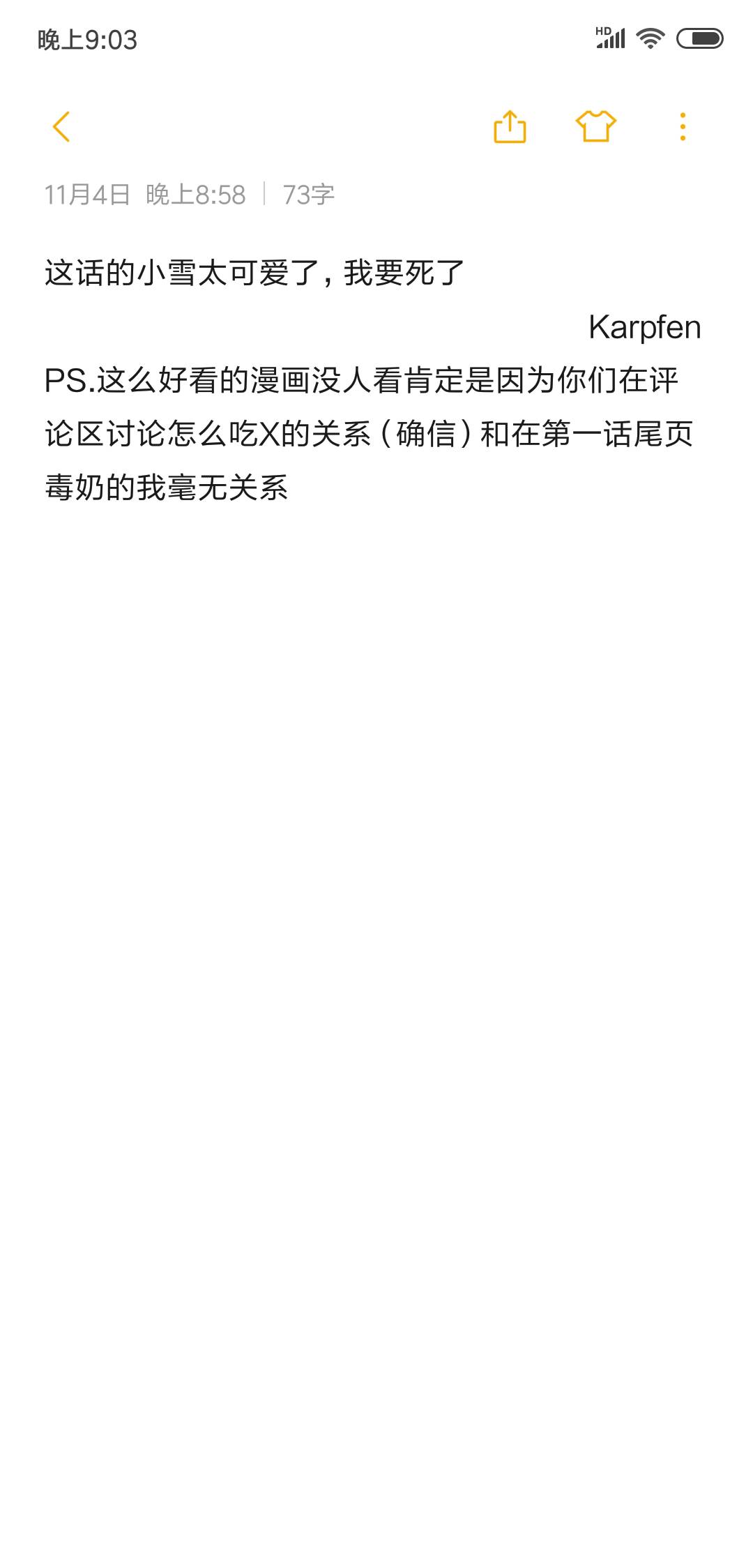Viewport: 753px width, 1568px height.
Task: Open the note theme (shirt) options
Action: tap(596, 127)
